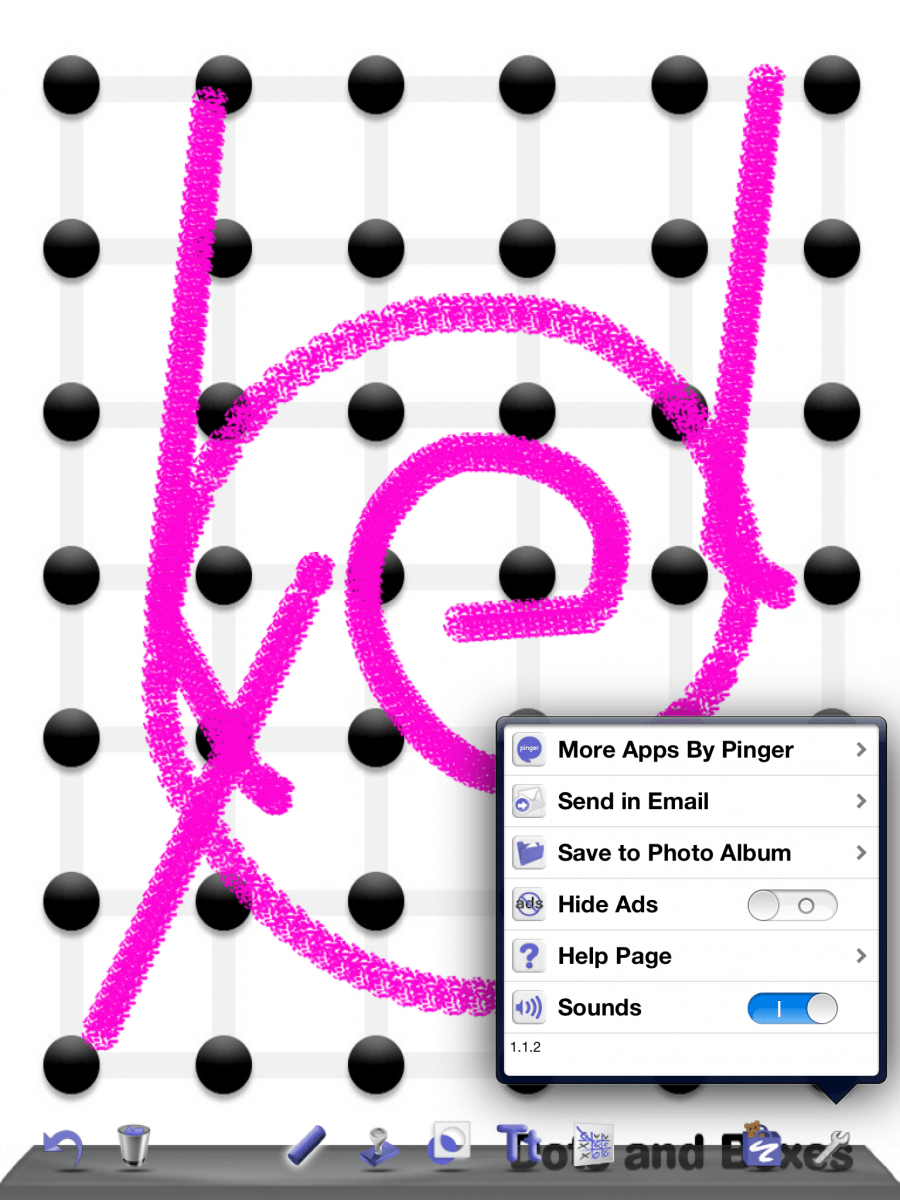The height and width of the screenshot is (1200, 900).
Task: Save drawing to Photo Album
Action: tap(689, 853)
